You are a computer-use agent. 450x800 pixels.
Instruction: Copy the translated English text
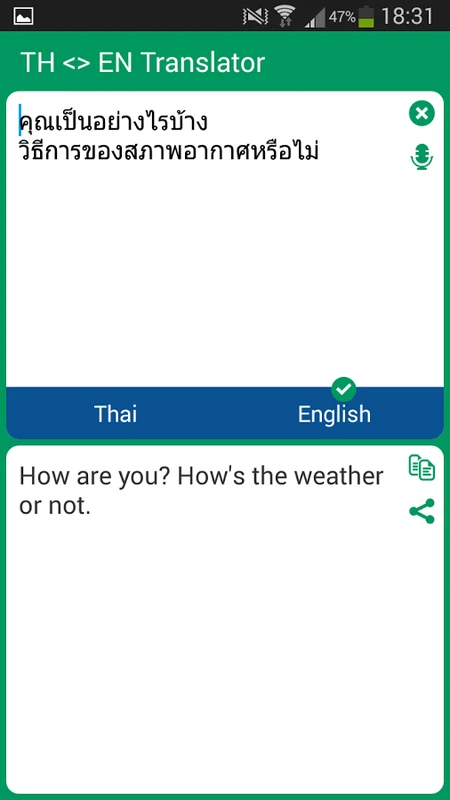[421, 467]
